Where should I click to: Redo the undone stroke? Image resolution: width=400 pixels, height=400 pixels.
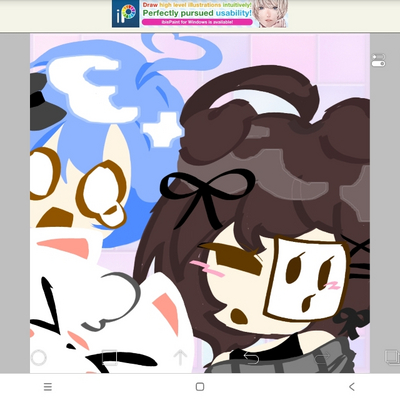point(322,358)
